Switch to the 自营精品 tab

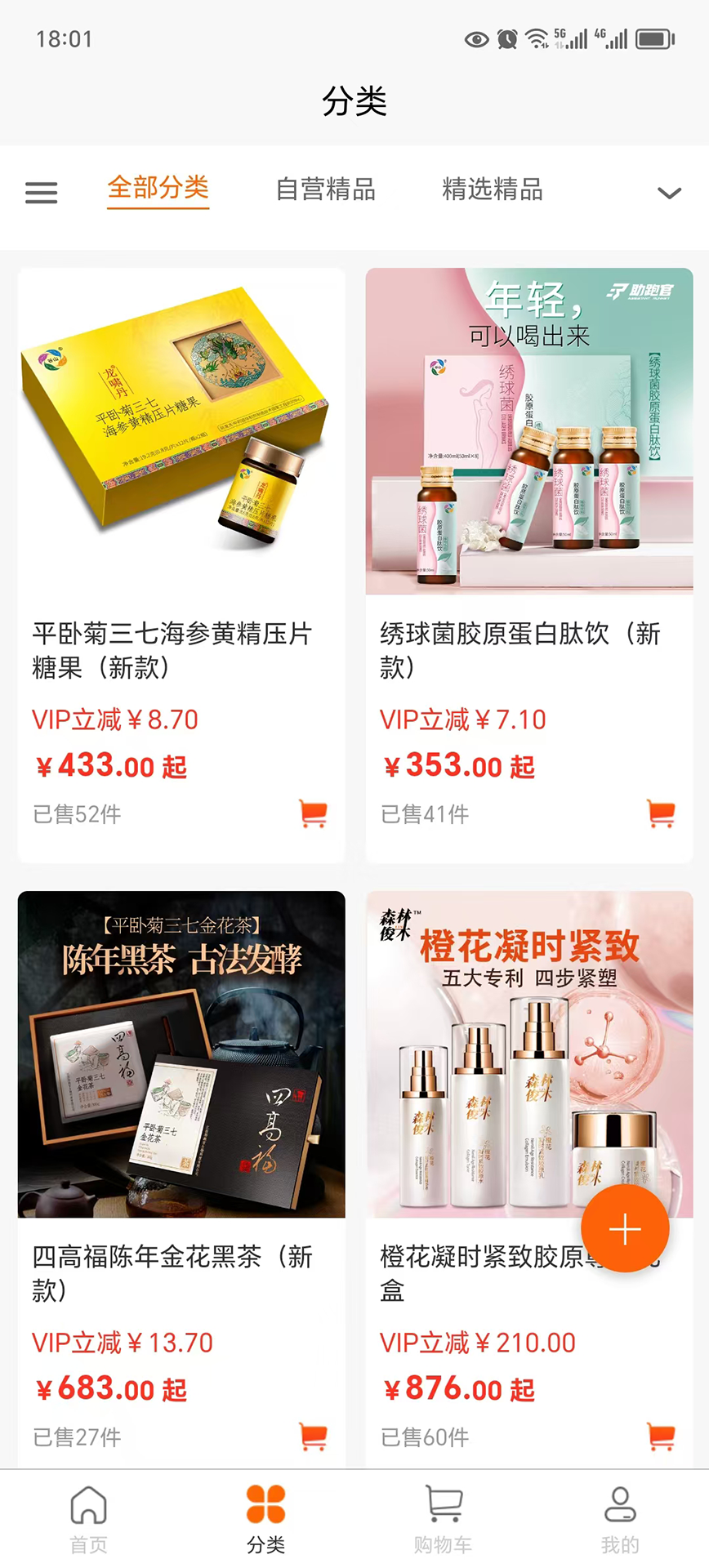coord(325,189)
